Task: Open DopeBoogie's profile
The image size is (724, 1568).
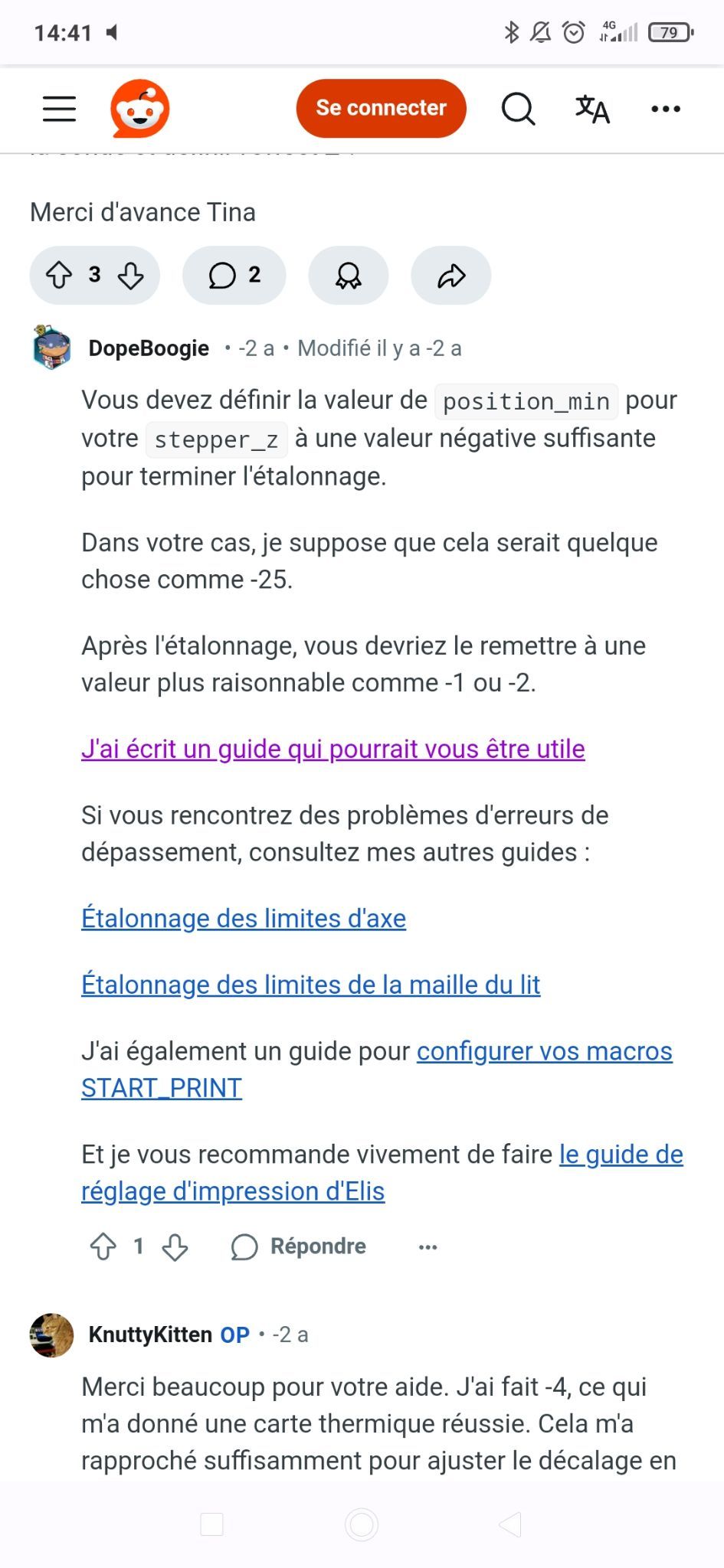Action: tap(149, 348)
